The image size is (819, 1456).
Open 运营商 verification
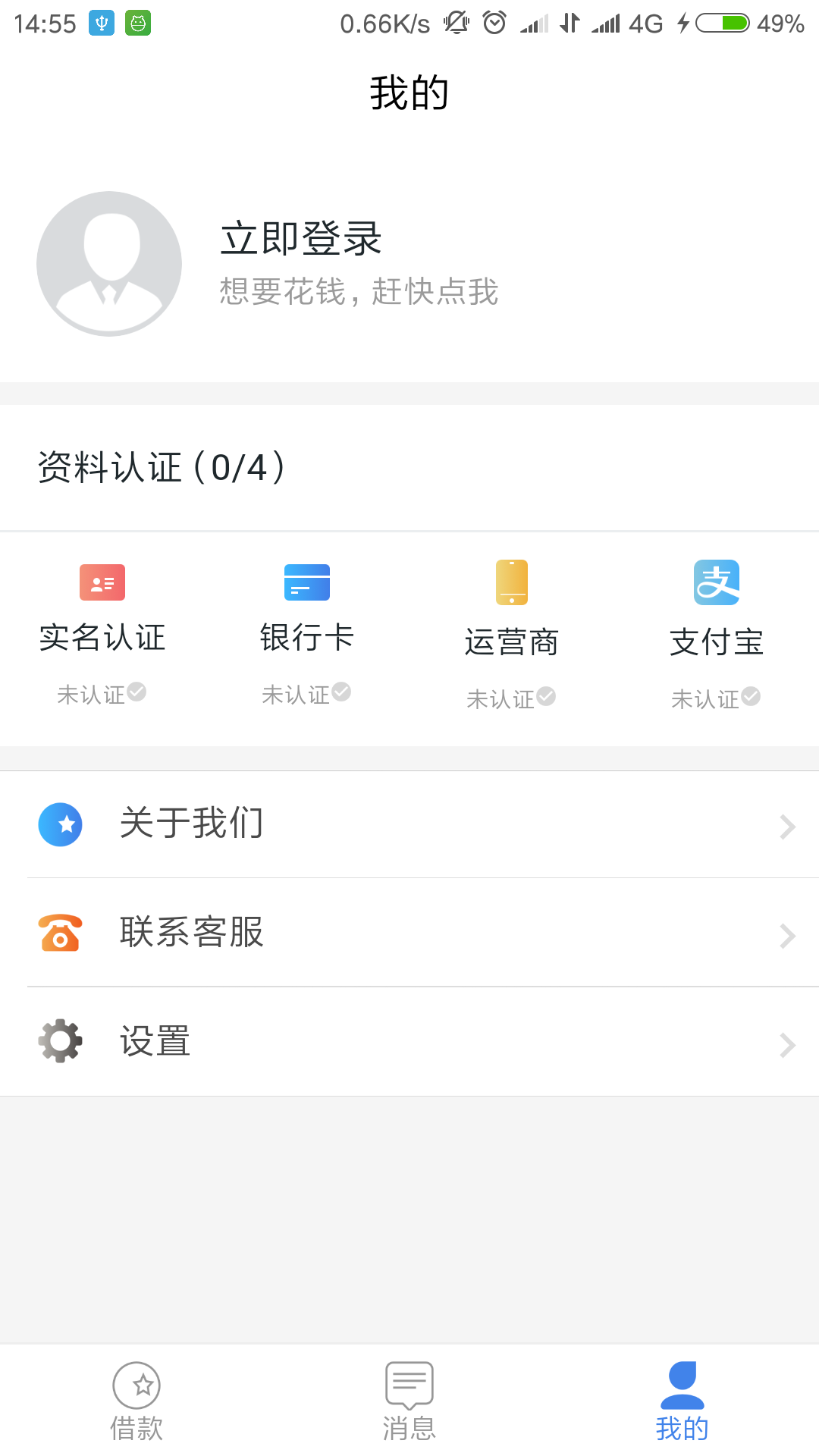coord(512,635)
